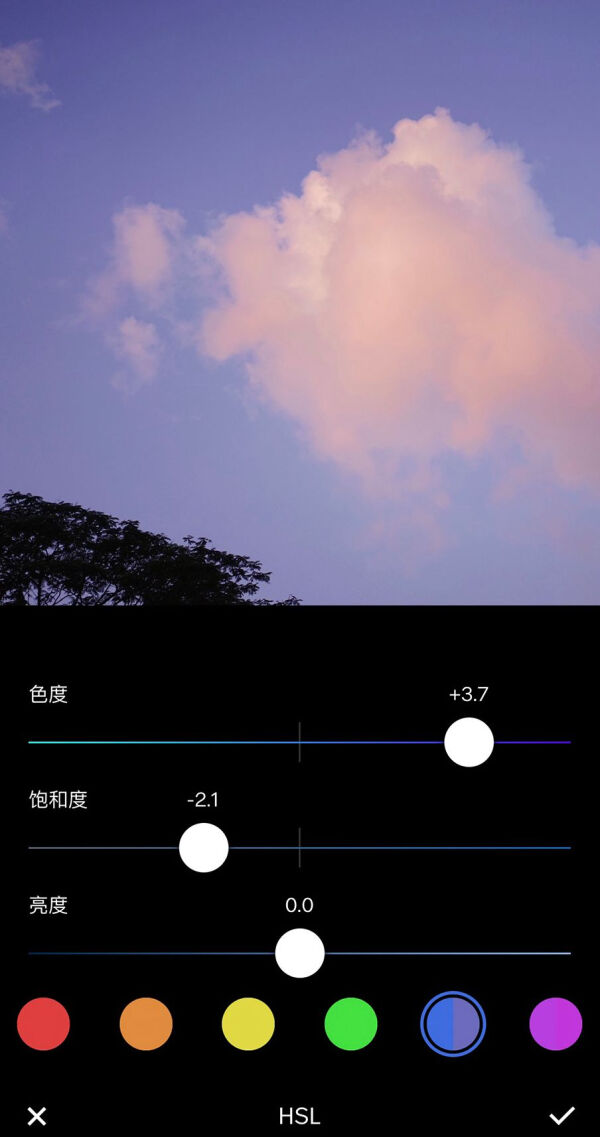The height and width of the screenshot is (1137, 600).
Task: Choose the yellow color channel
Action: tap(248, 1024)
